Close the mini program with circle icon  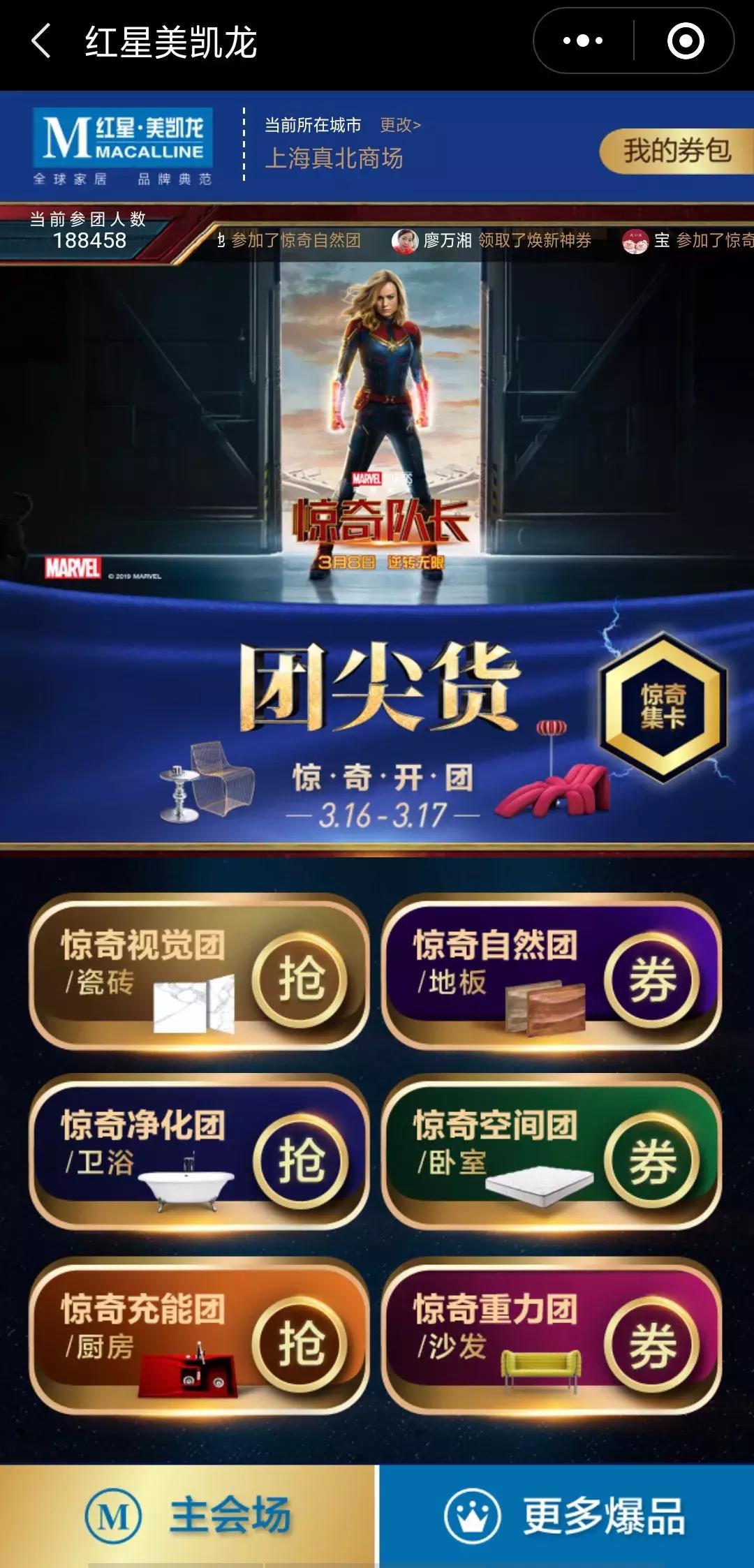[x=685, y=40]
